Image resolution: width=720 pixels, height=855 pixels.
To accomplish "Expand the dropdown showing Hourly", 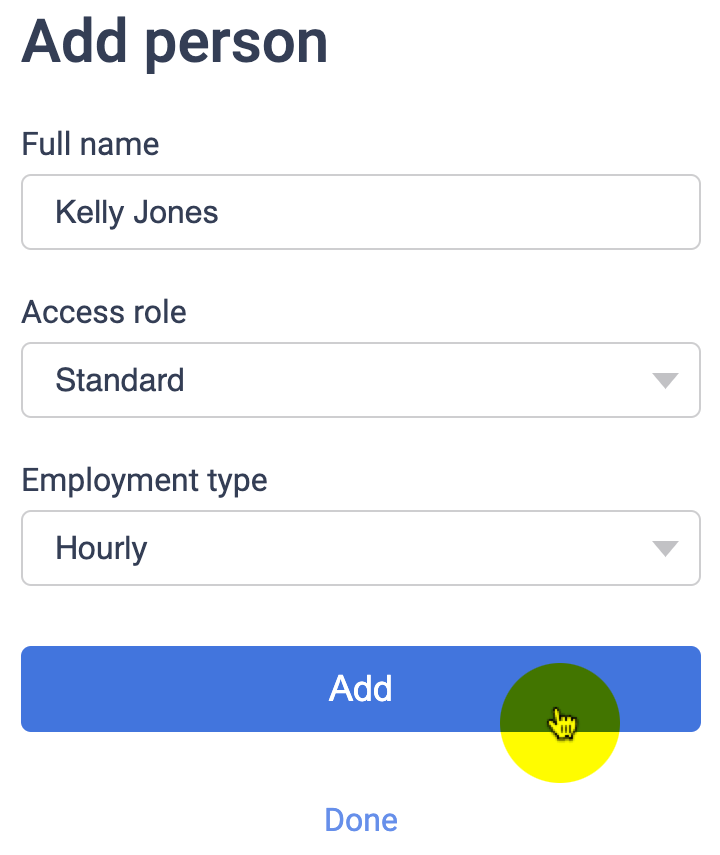I will [360, 548].
